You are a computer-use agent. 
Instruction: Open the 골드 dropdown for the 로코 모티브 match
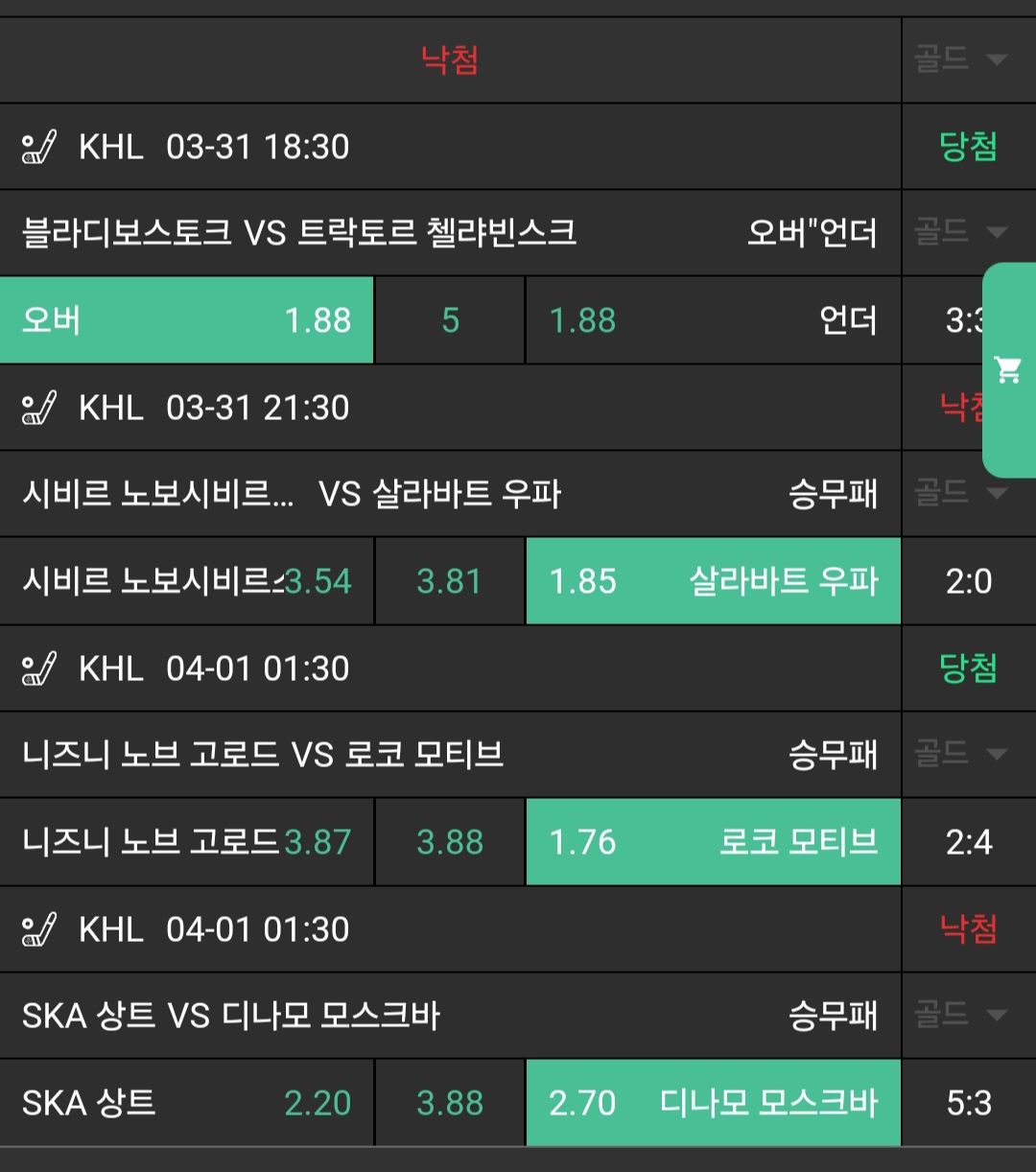tap(961, 754)
